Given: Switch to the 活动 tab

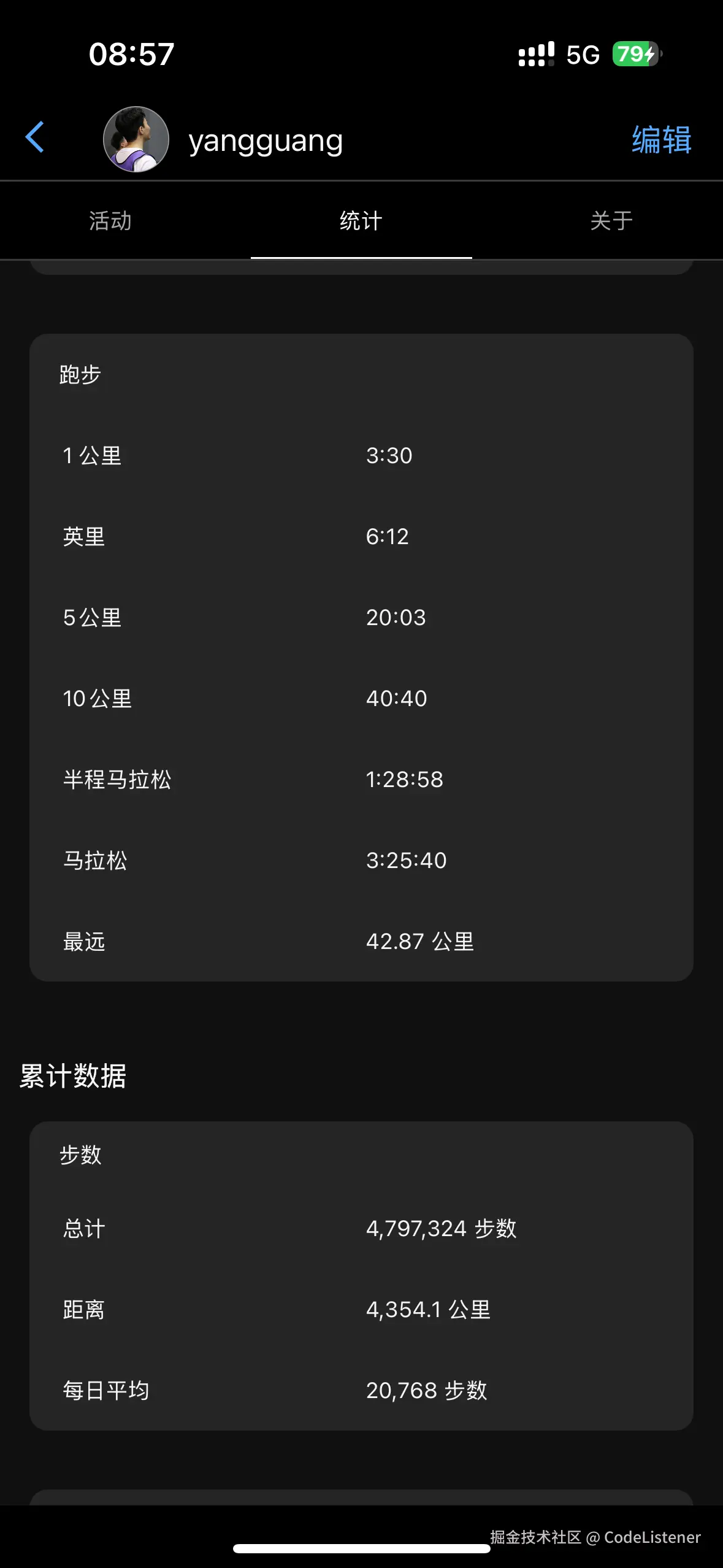Looking at the screenshot, I should click(x=110, y=221).
